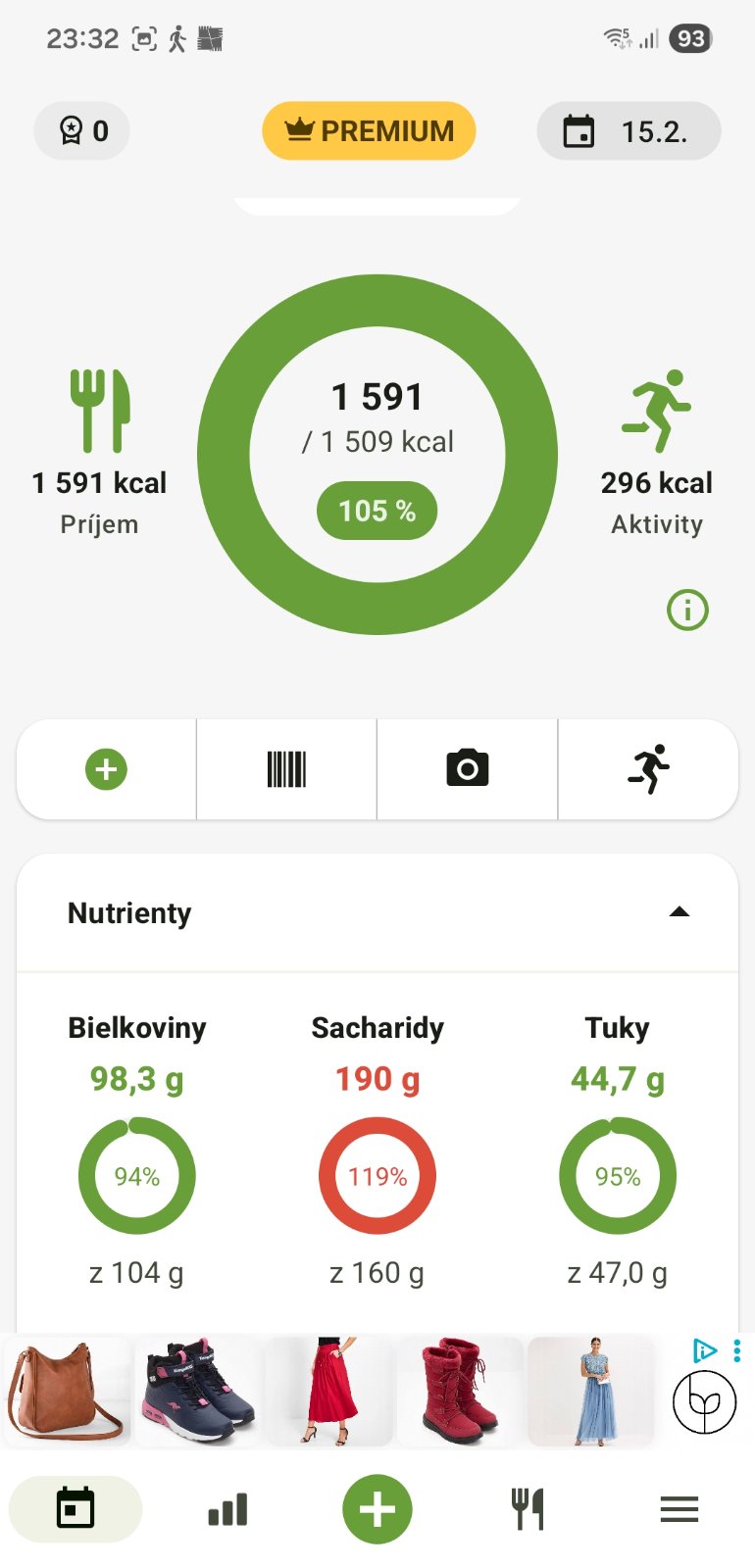755x1568 pixels.
Task: Open the brown handbag ad
Action: [66, 1392]
